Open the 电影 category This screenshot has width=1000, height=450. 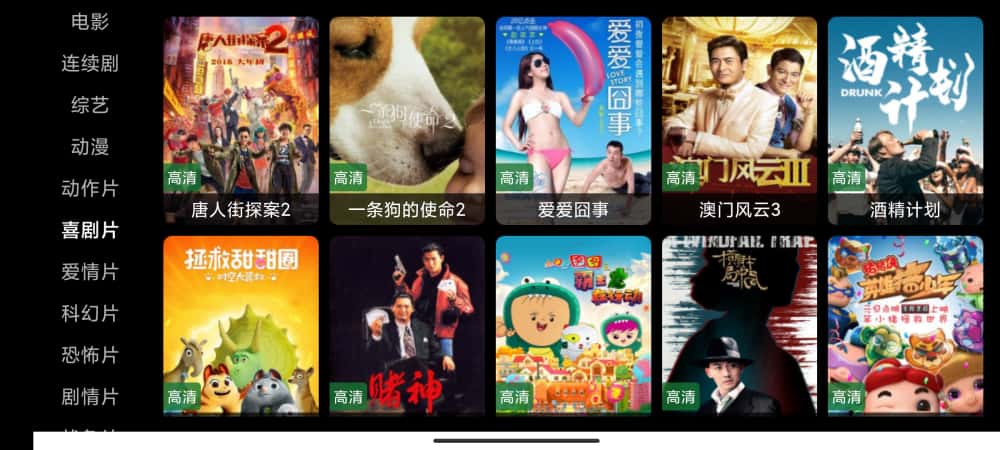click(x=90, y=21)
